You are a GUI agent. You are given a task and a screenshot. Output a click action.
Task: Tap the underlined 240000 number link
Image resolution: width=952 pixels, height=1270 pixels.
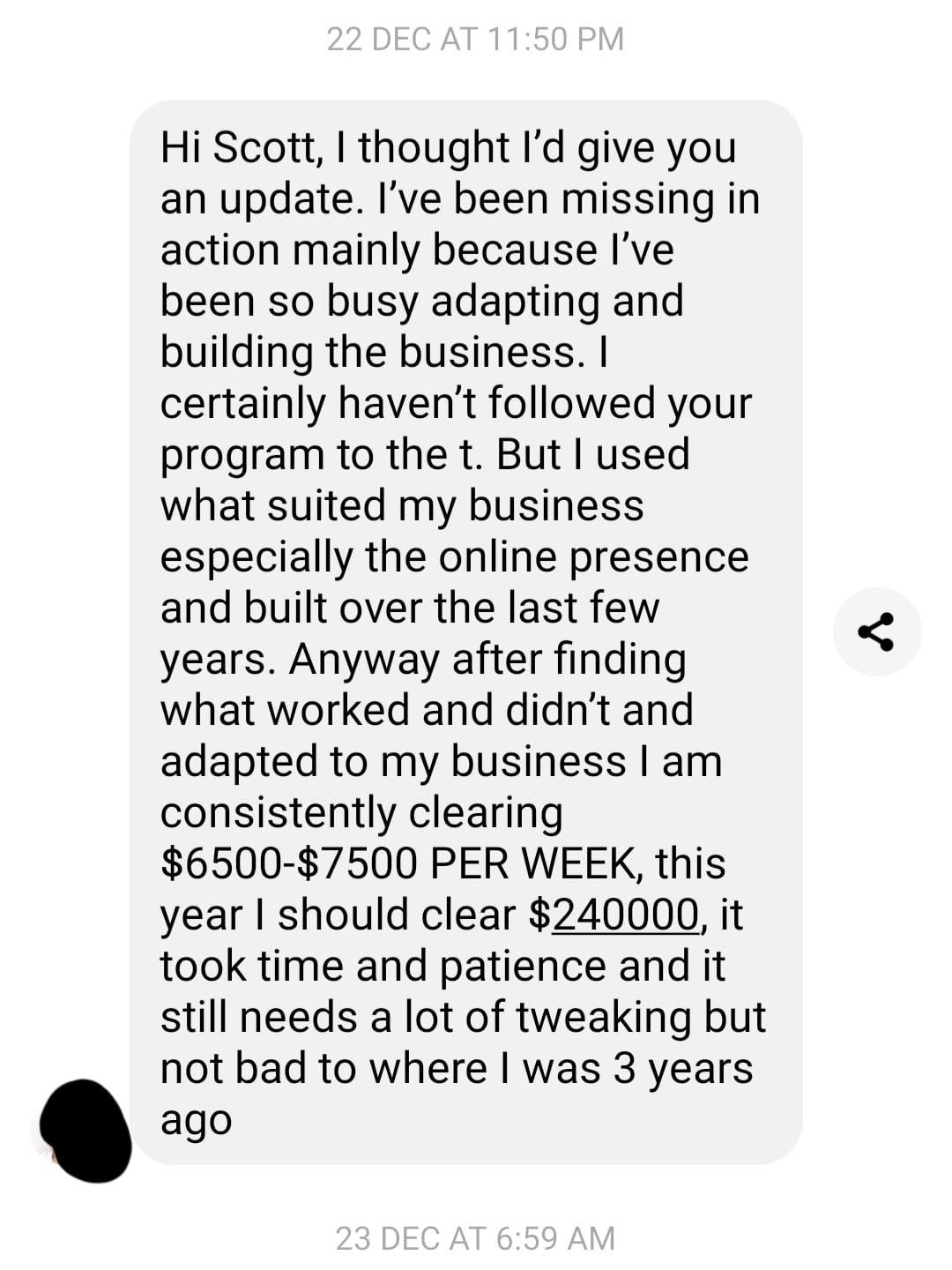626,915
